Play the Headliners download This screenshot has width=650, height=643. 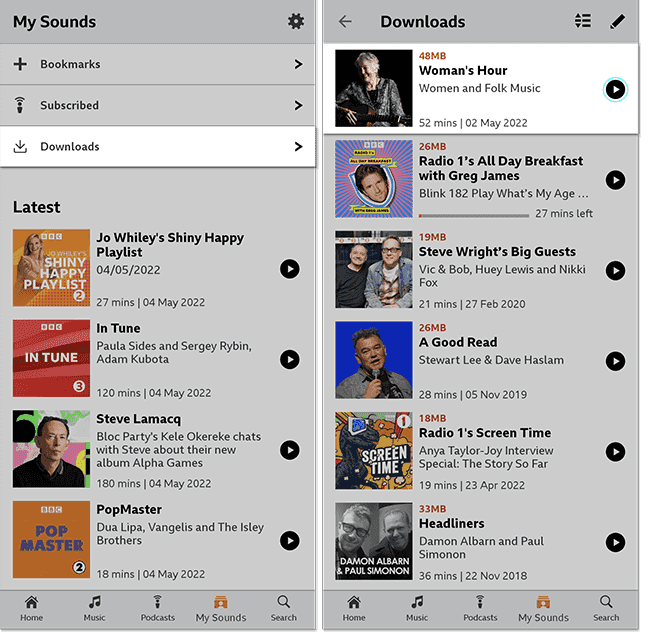tap(615, 542)
